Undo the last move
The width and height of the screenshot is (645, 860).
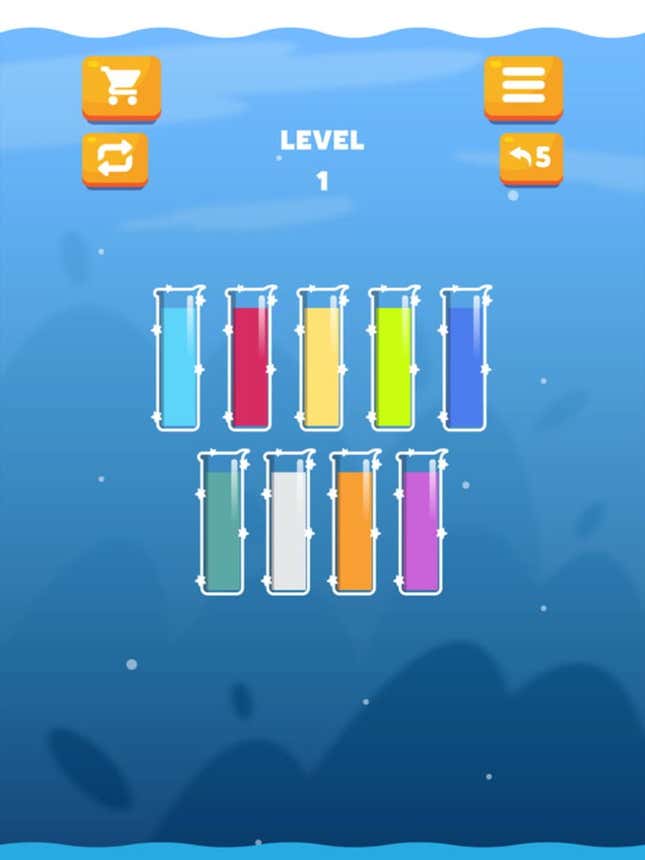pos(531,158)
